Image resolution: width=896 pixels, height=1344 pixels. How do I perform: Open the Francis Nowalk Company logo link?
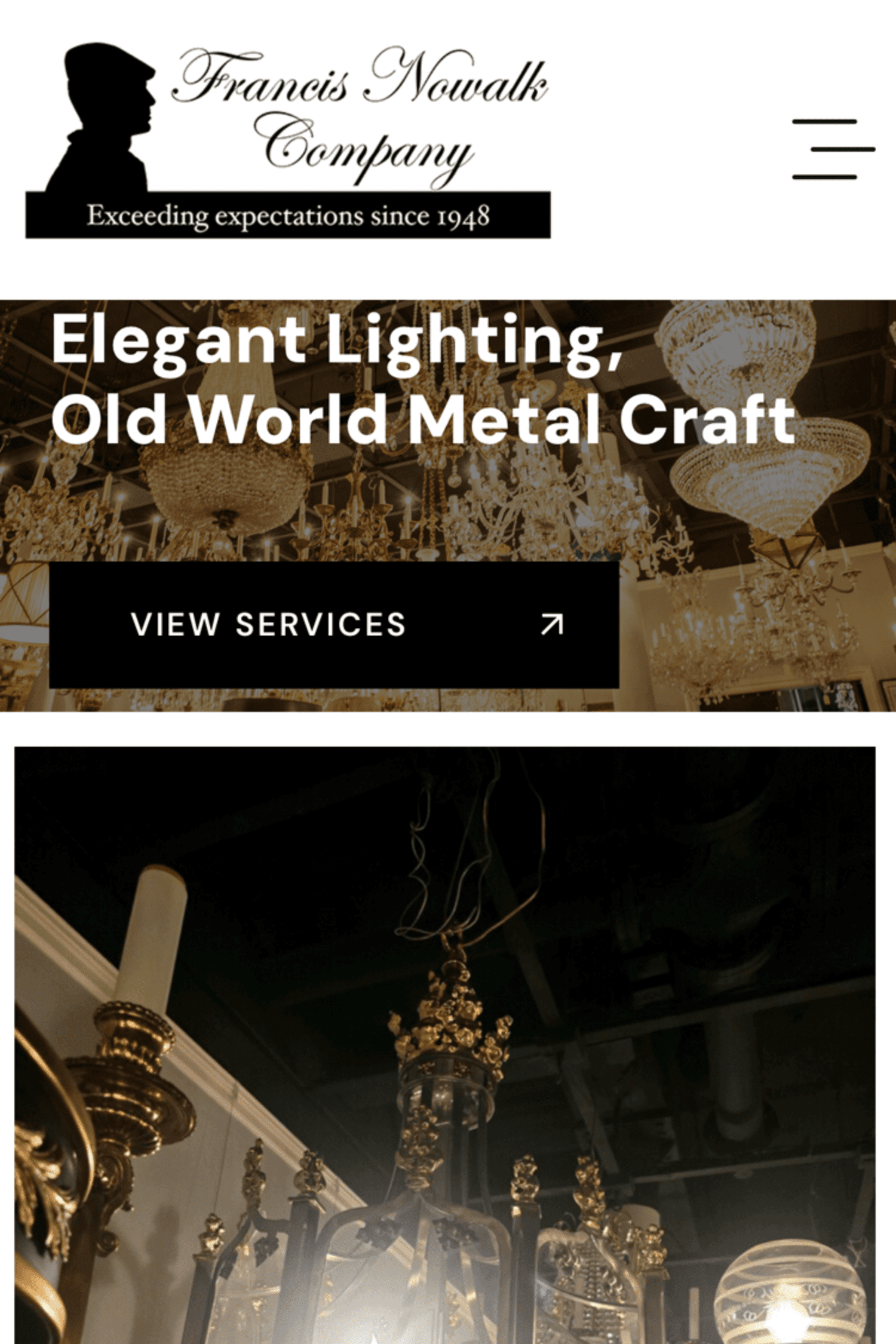coord(288,141)
